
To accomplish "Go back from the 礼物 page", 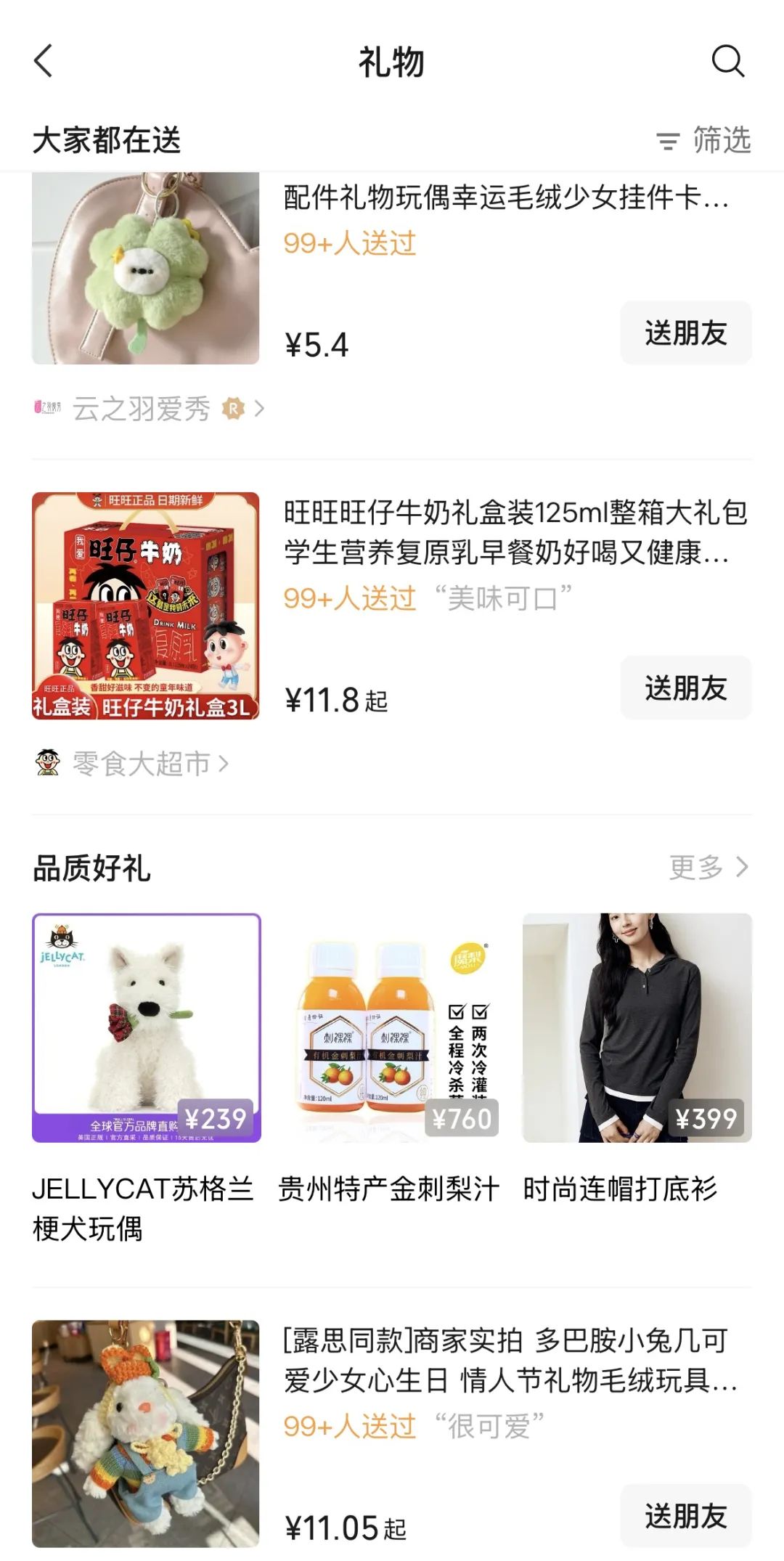I will [x=44, y=61].
